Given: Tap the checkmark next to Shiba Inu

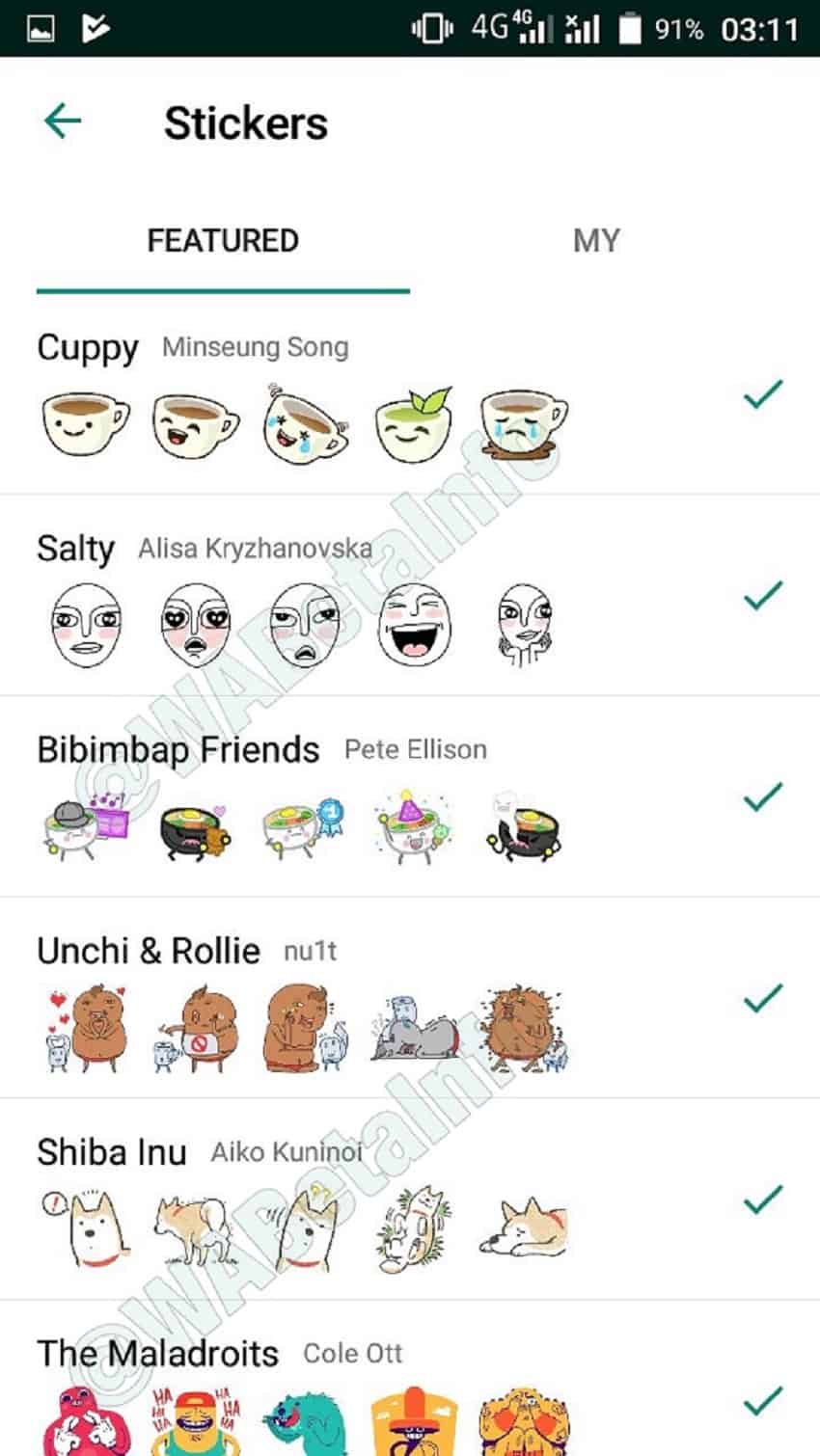Looking at the screenshot, I should (762, 1200).
